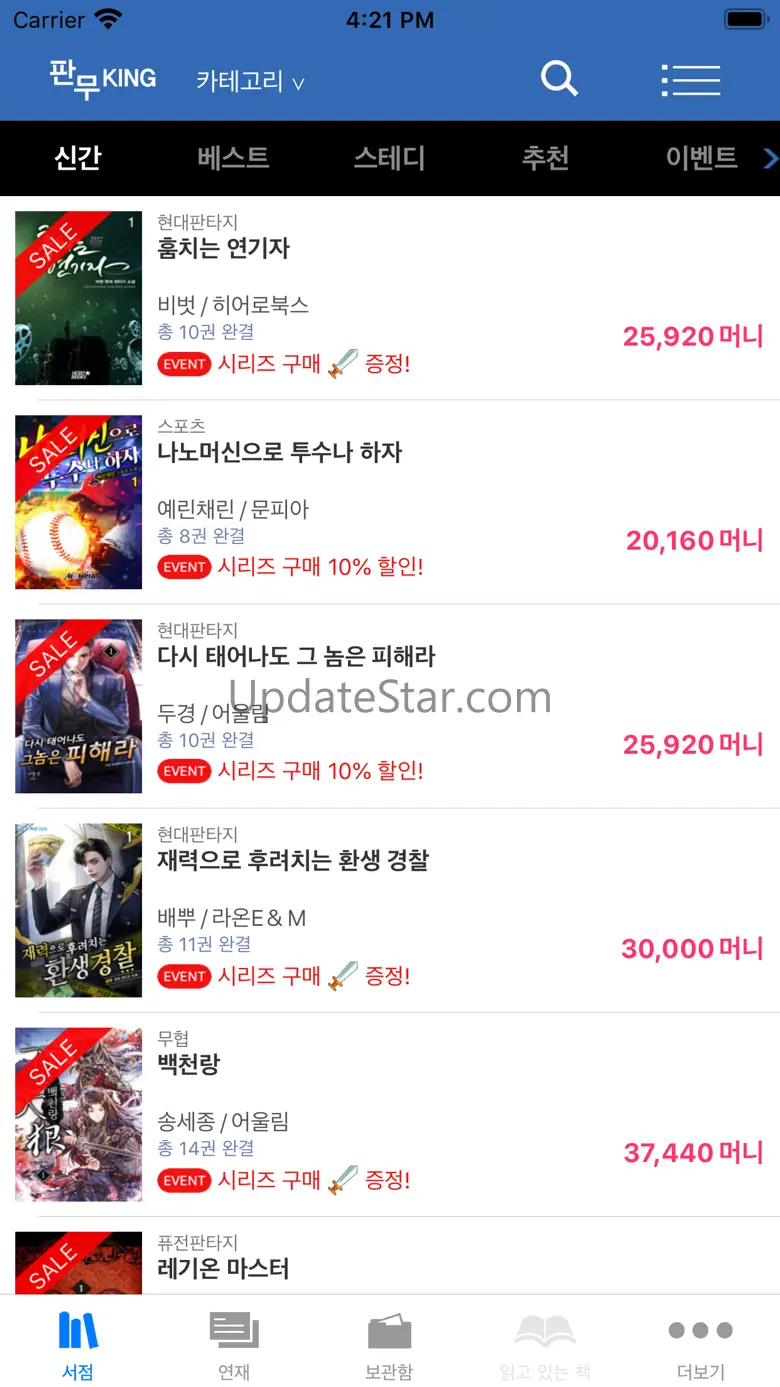The image size is (780, 1387).
Task: Switch to the 베스트 tab
Action: pos(233,157)
